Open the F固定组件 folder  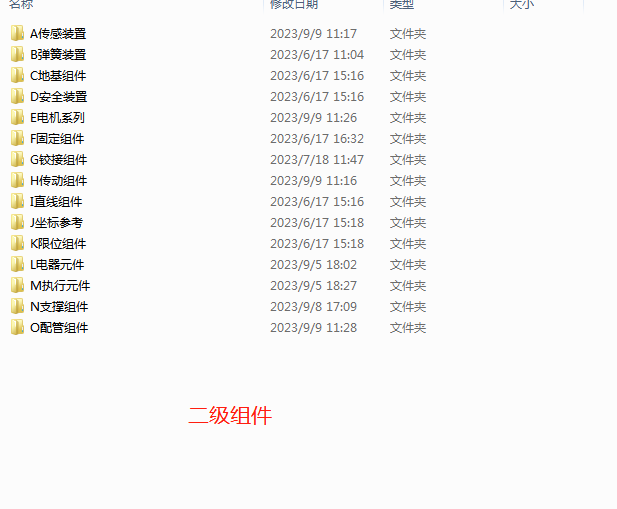tap(57, 139)
